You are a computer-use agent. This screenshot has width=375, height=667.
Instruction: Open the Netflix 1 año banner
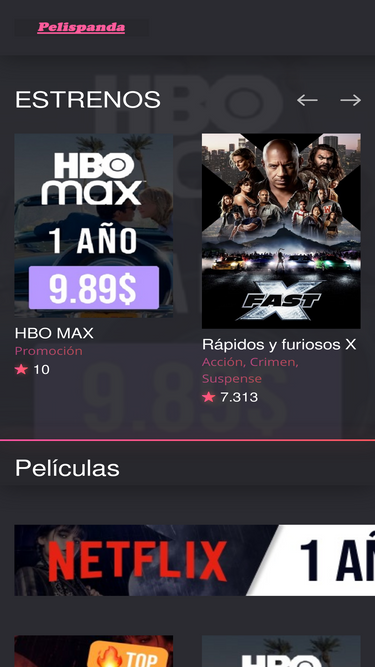195,560
